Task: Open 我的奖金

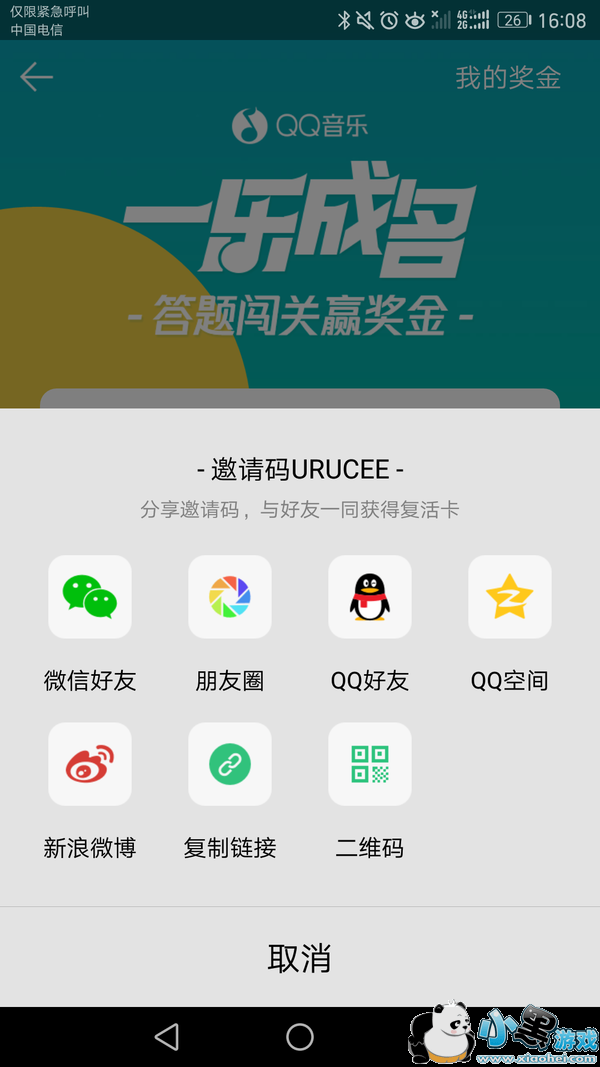Action: pos(508,78)
